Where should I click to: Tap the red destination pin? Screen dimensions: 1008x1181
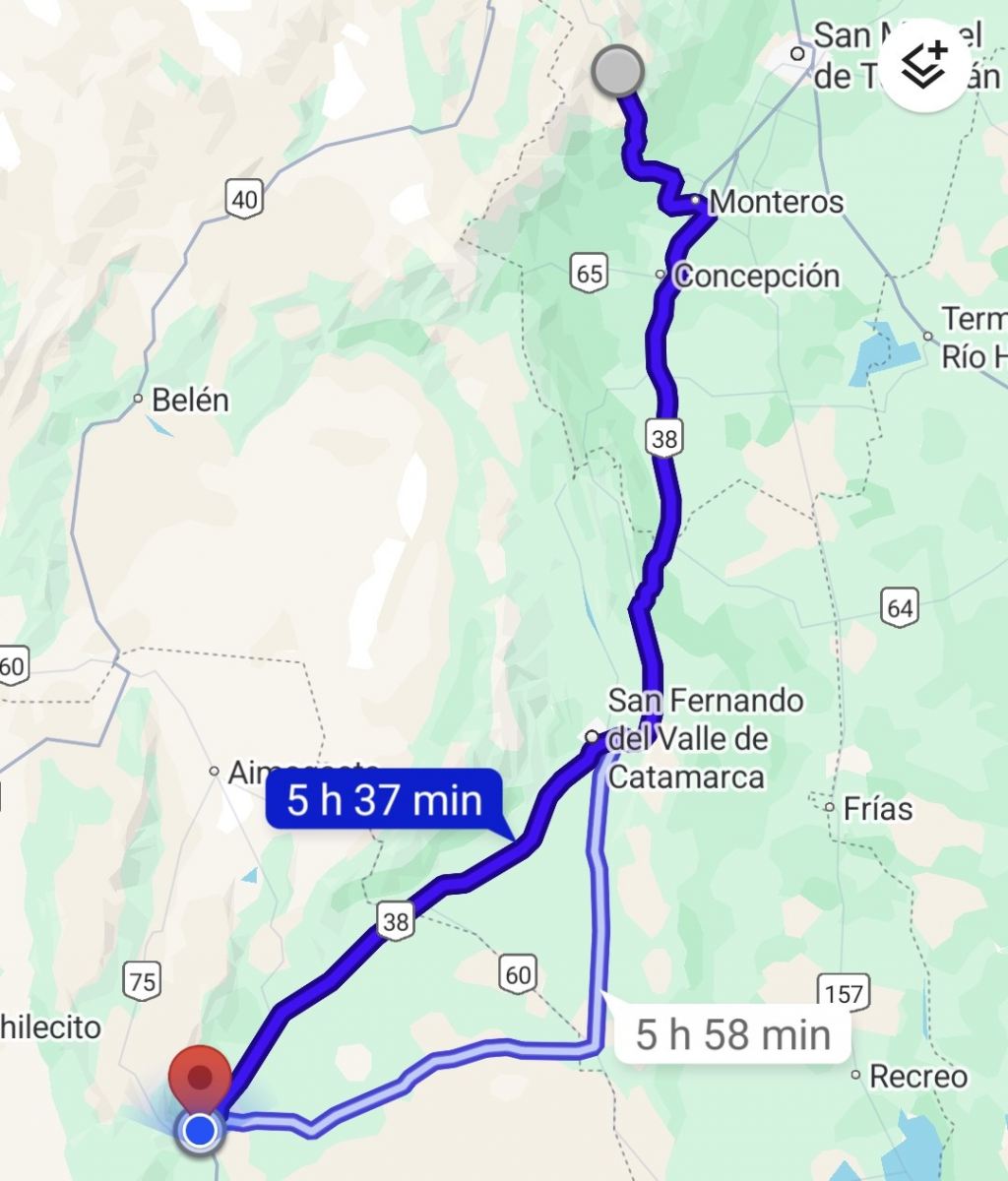point(201,1077)
